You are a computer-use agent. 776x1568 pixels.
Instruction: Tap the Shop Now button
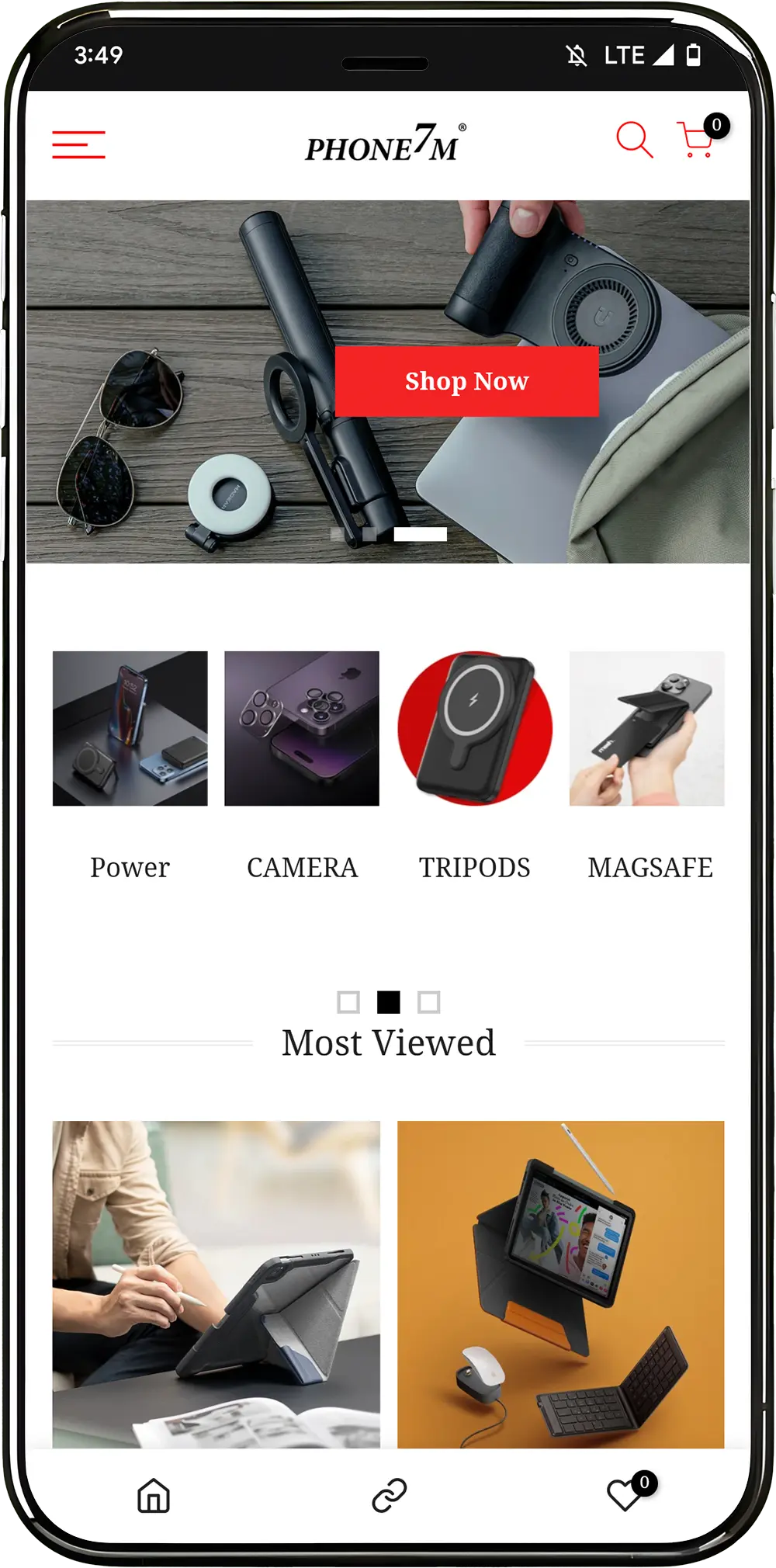click(466, 381)
